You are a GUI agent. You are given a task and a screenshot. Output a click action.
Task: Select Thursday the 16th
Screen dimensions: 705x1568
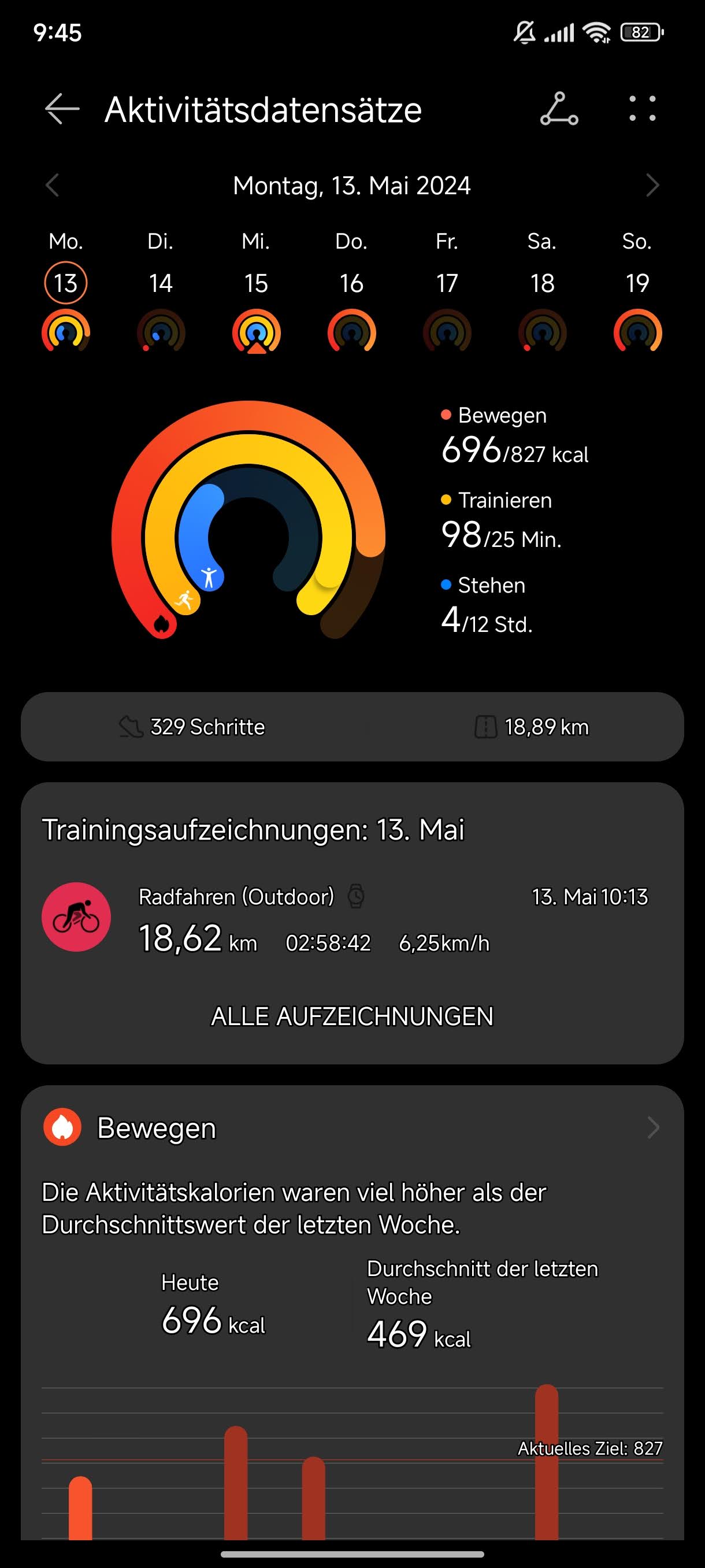351,293
